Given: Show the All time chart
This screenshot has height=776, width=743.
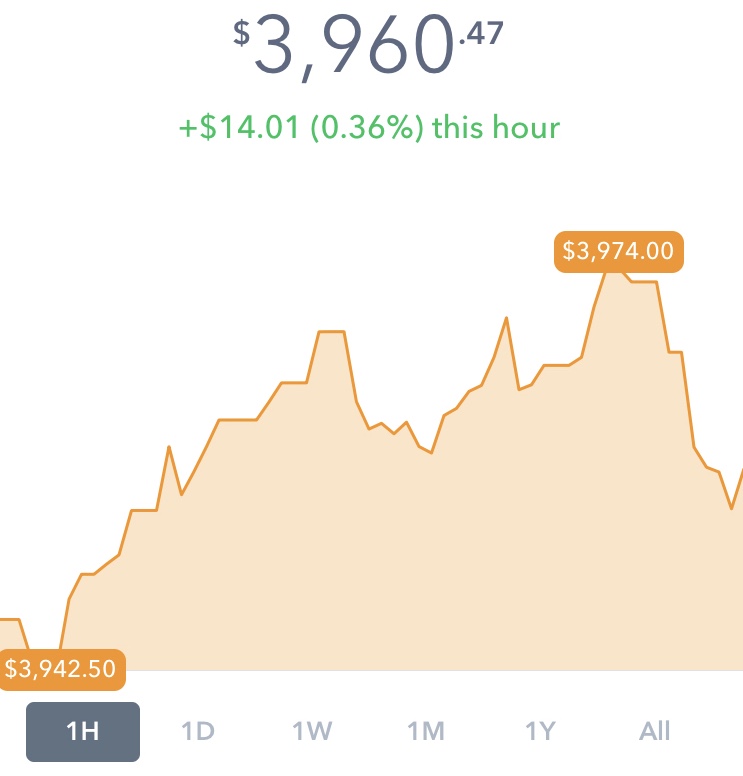Looking at the screenshot, I should (x=654, y=731).
